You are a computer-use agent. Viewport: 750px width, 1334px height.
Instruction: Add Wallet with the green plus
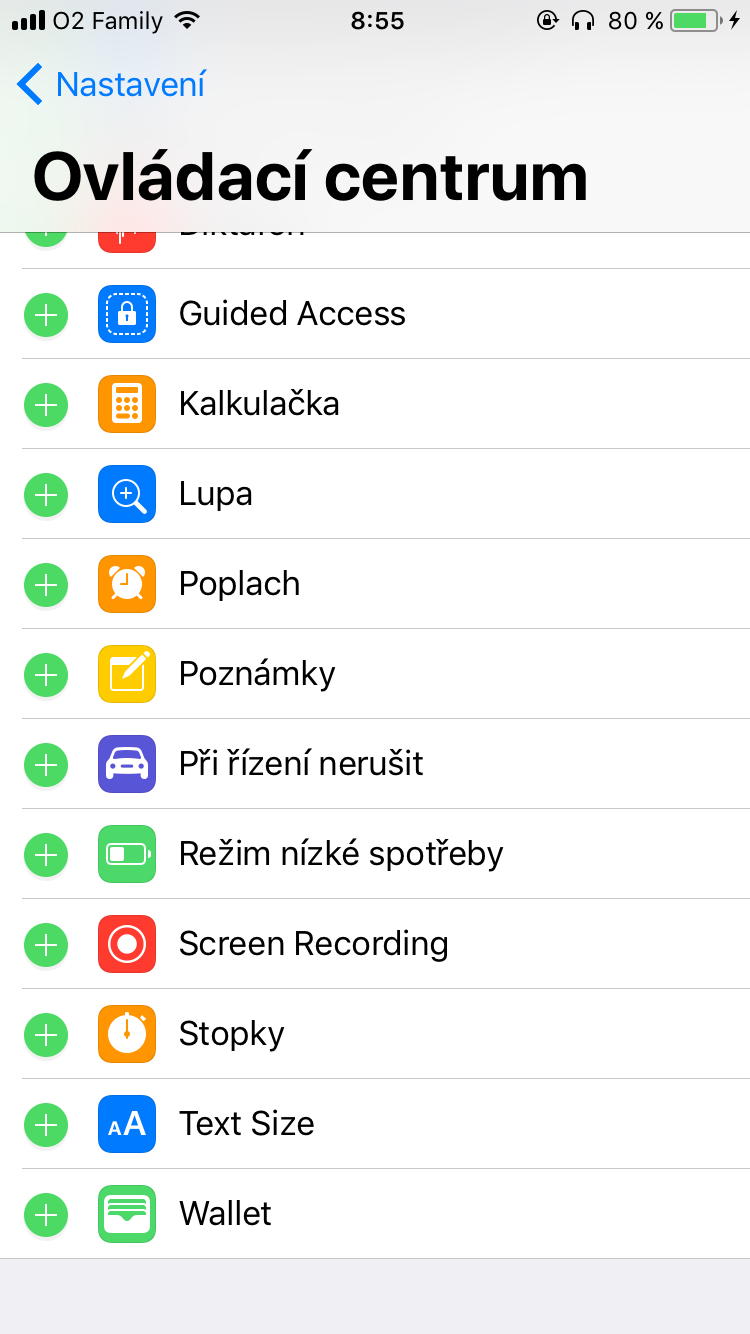45,1215
